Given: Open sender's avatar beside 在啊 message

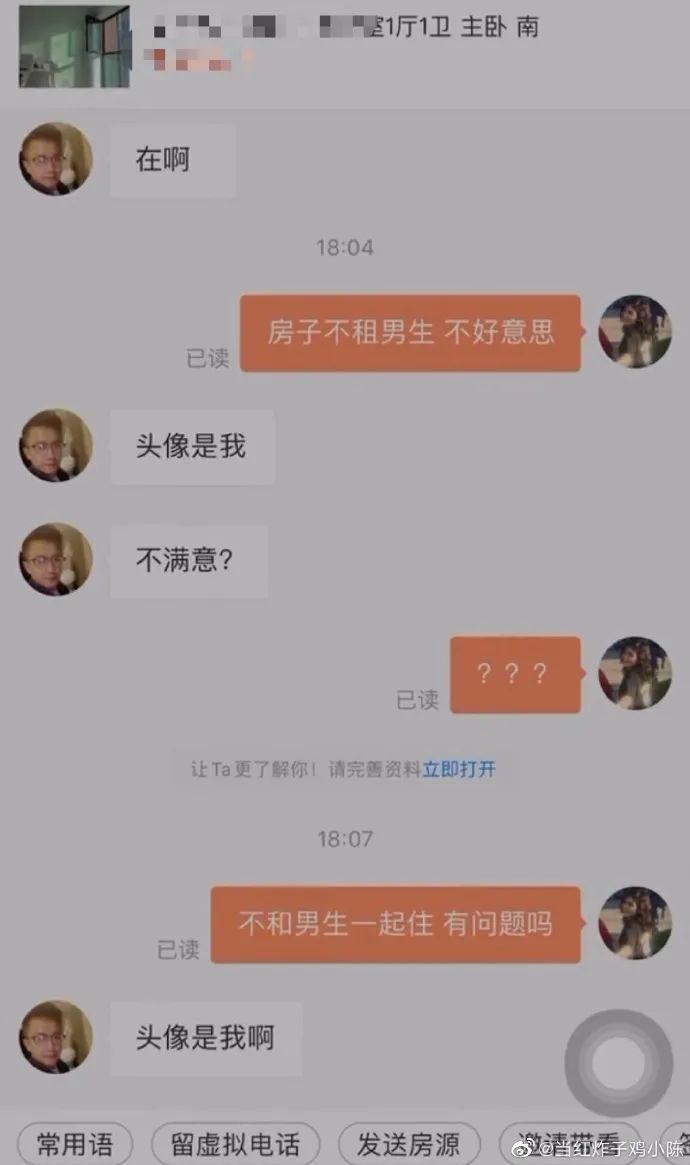Looking at the screenshot, I should coord(56,159).
